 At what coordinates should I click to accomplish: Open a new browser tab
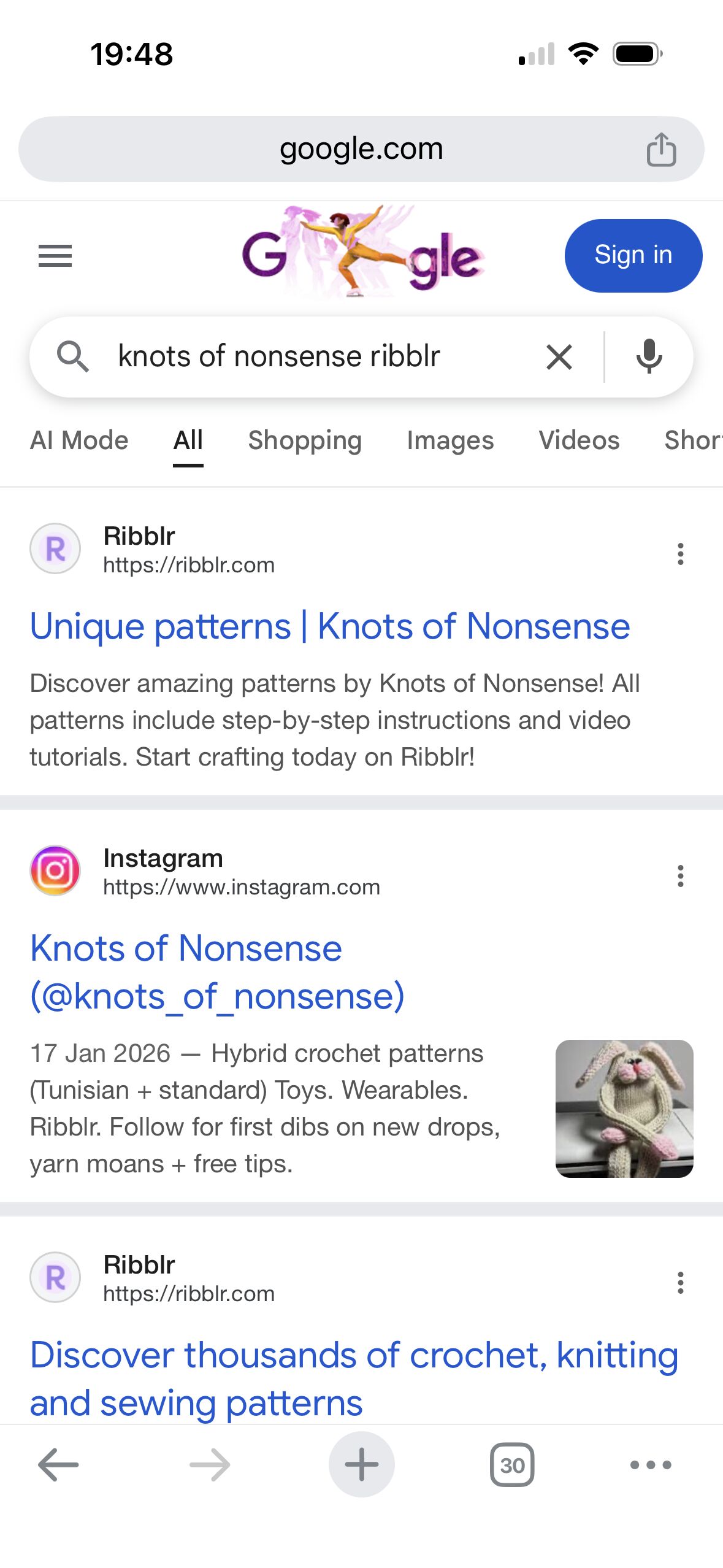pos(361,1465)
